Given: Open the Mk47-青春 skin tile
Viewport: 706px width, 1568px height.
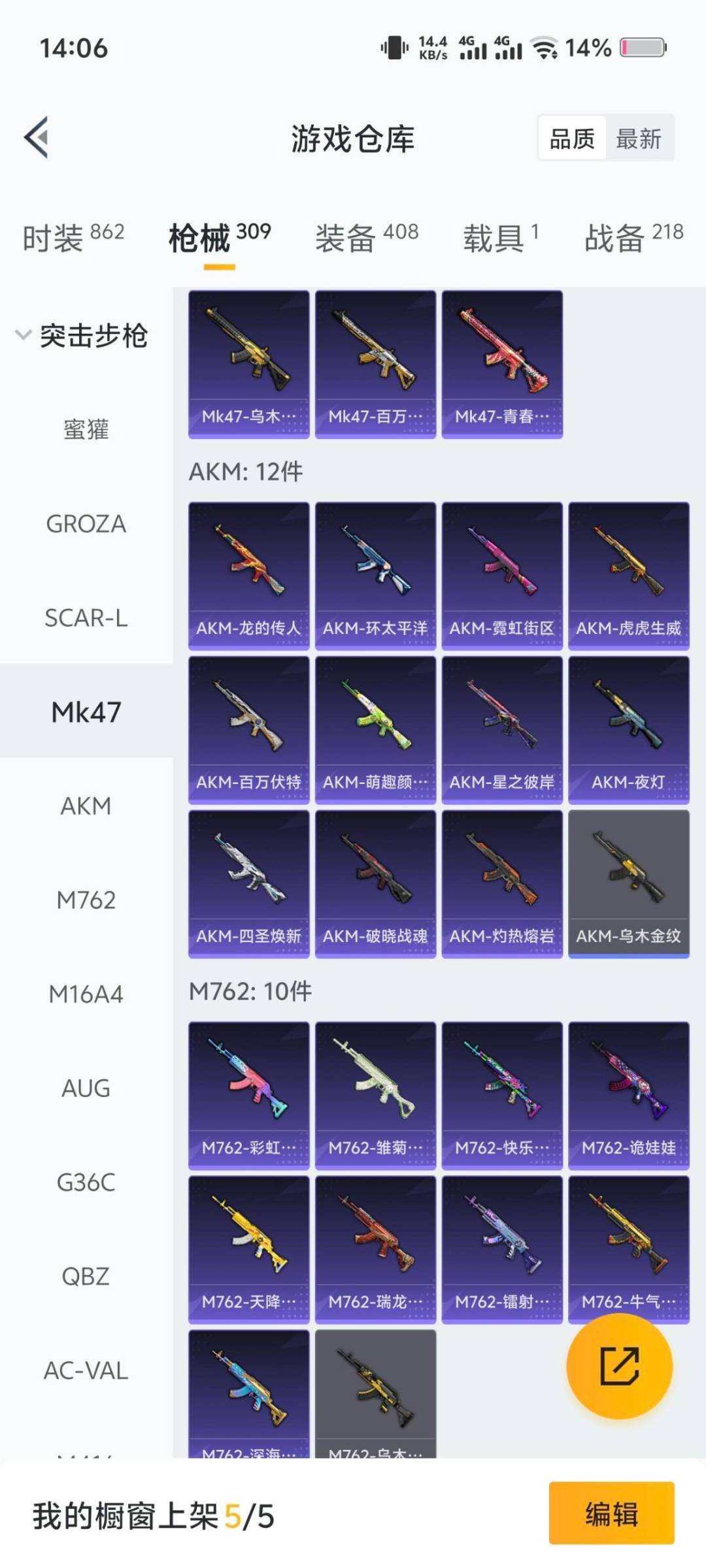Looking at the screenshot, I should tap(501, 364).
